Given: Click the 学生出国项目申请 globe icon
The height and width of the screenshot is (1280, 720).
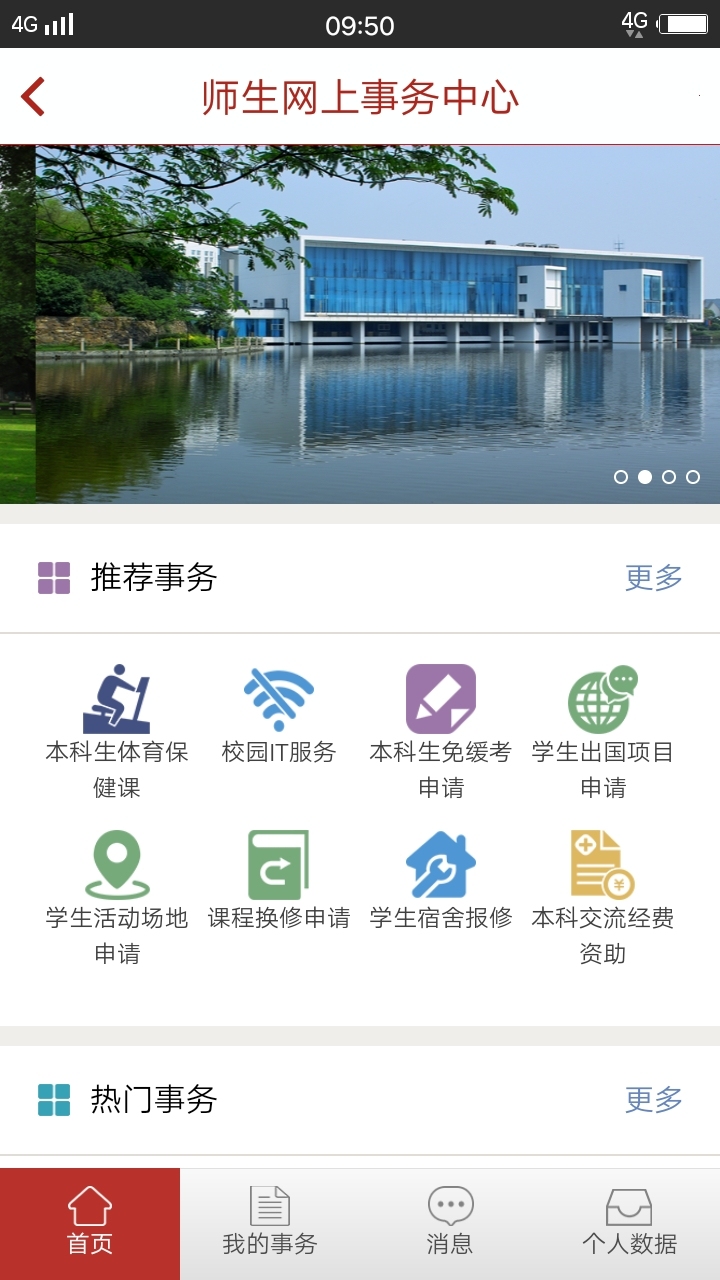Looking at the screenshot, I should click(603, 698).
